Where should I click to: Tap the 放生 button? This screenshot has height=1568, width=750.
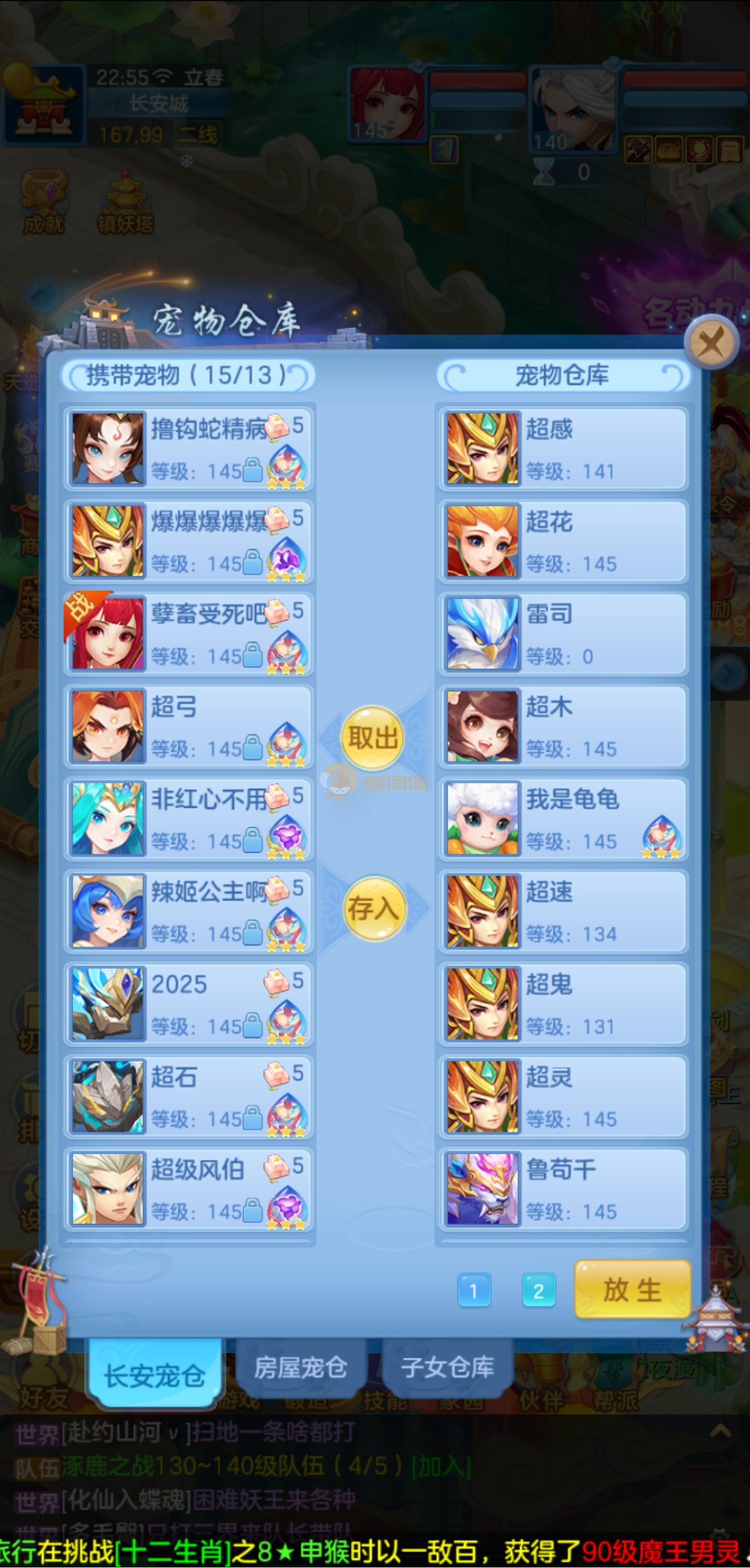click(632, 1290)
